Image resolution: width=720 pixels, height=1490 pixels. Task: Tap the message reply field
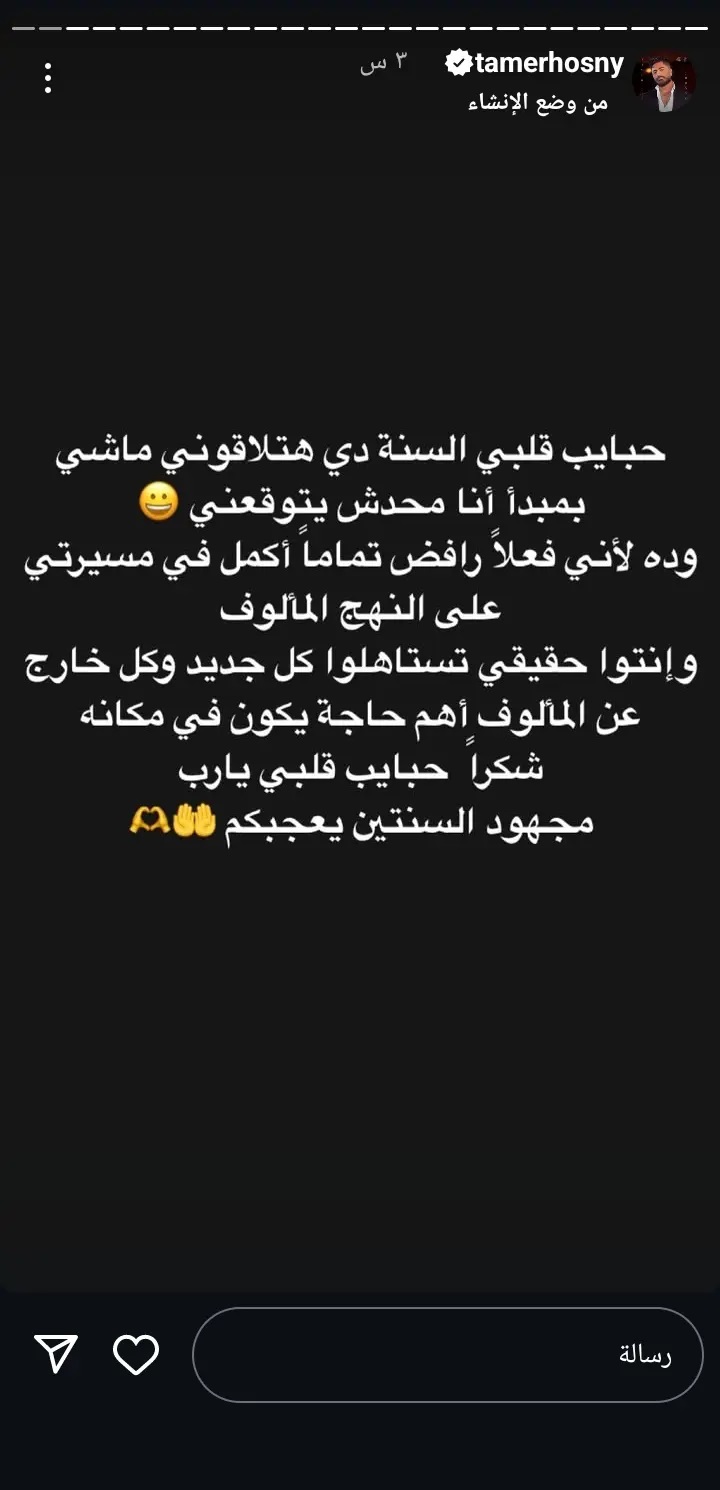(447, 1355)
